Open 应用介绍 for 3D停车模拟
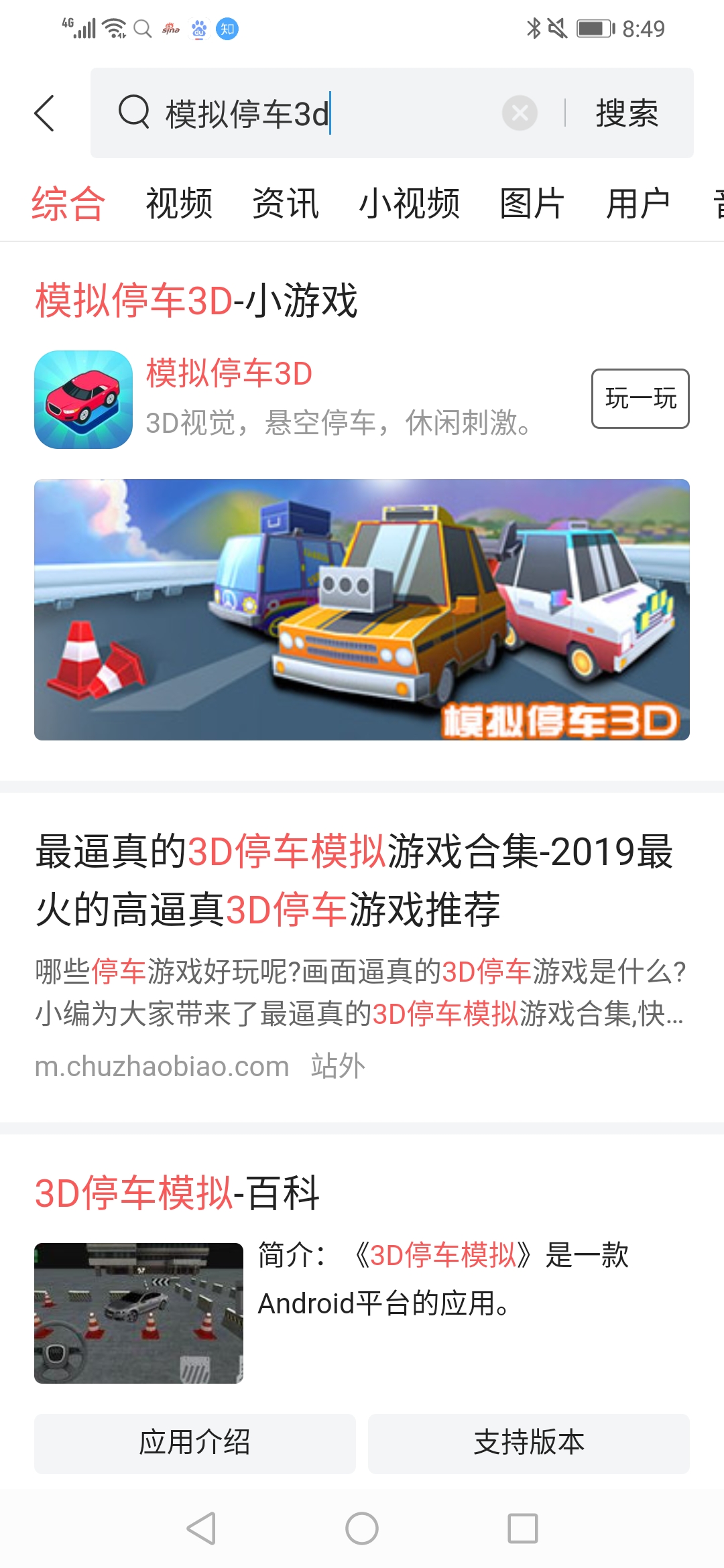Viewport: 724px width, 1568px height. coord(193,1442)
